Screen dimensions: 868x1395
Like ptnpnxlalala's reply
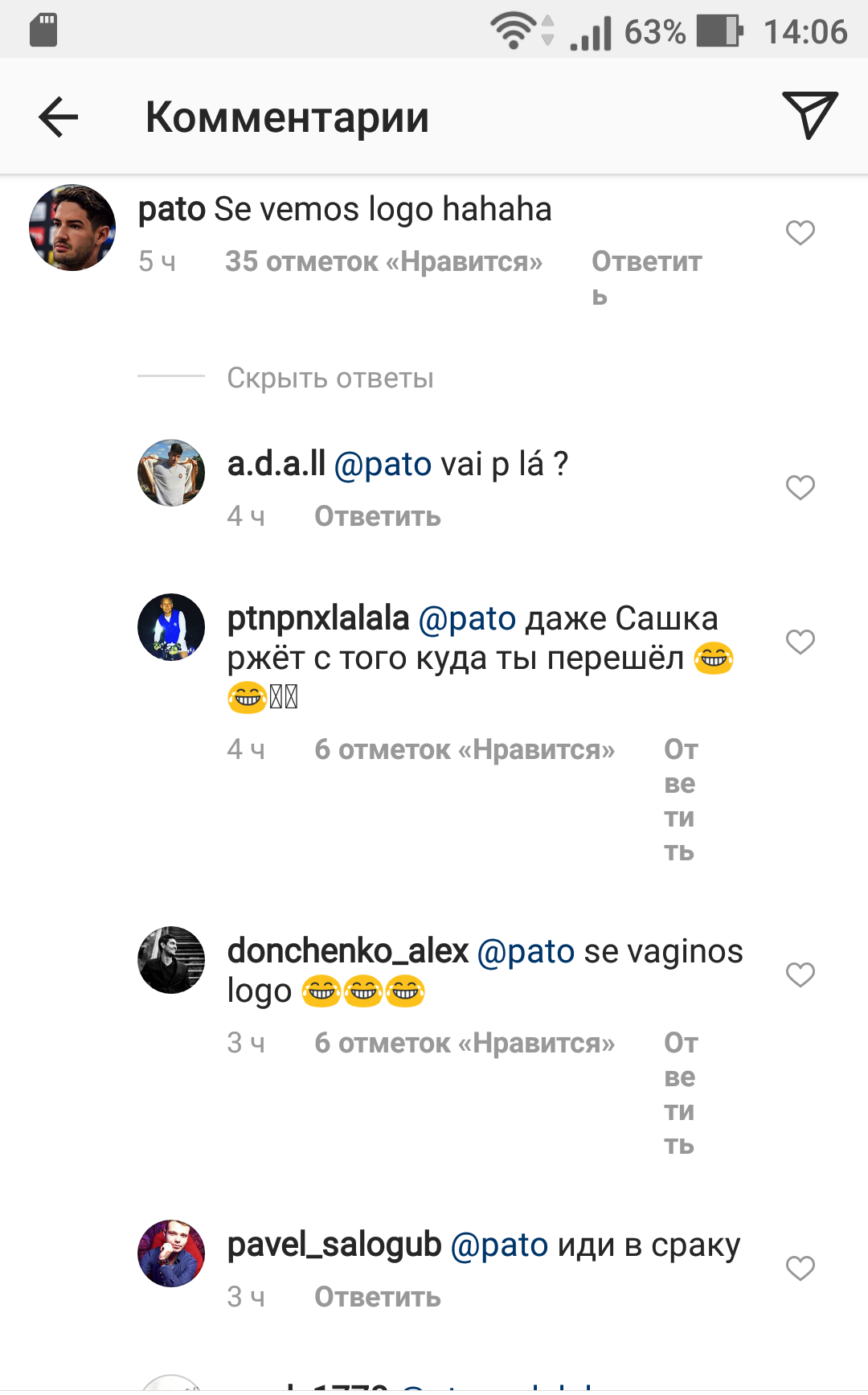click(x=800, y=642)
